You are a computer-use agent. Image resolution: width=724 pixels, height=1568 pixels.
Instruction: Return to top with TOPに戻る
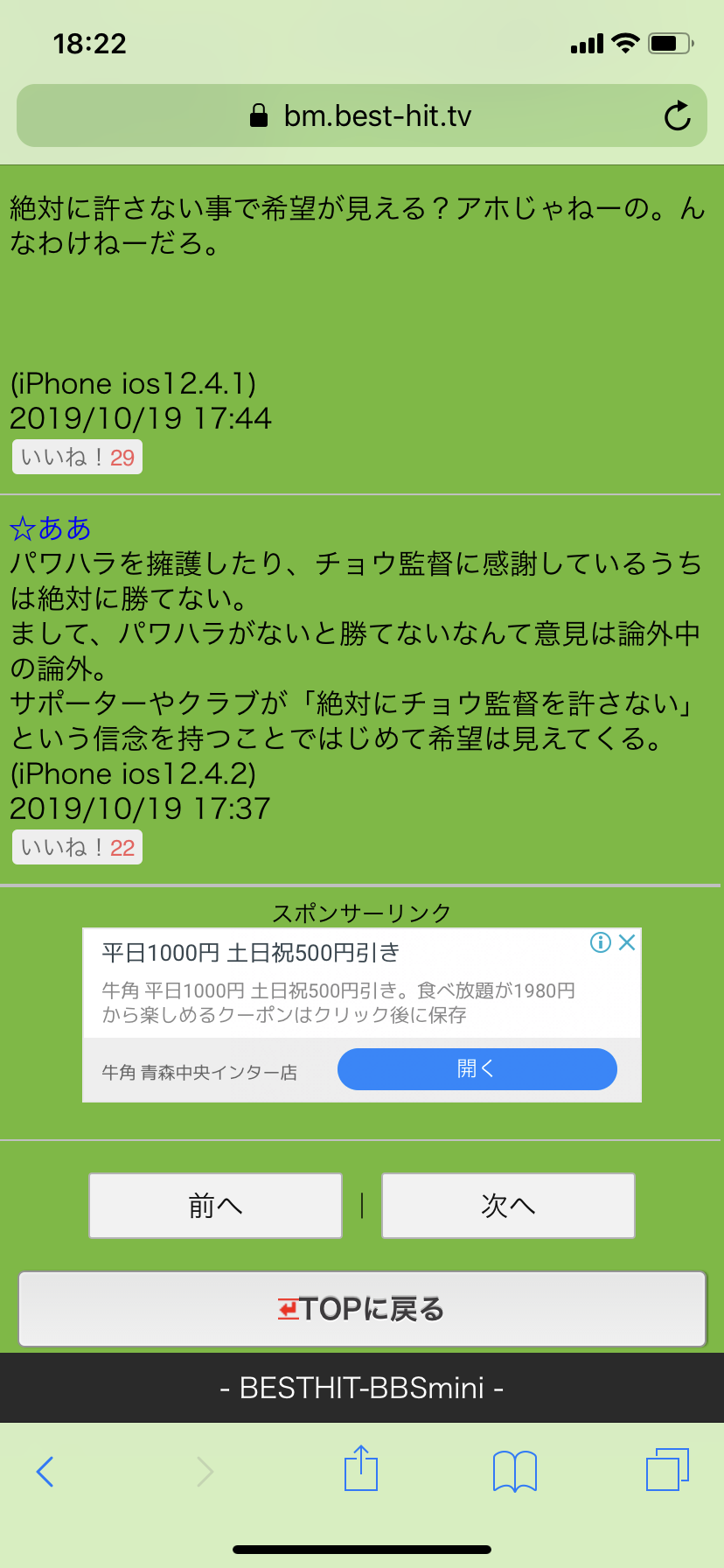362,1309
